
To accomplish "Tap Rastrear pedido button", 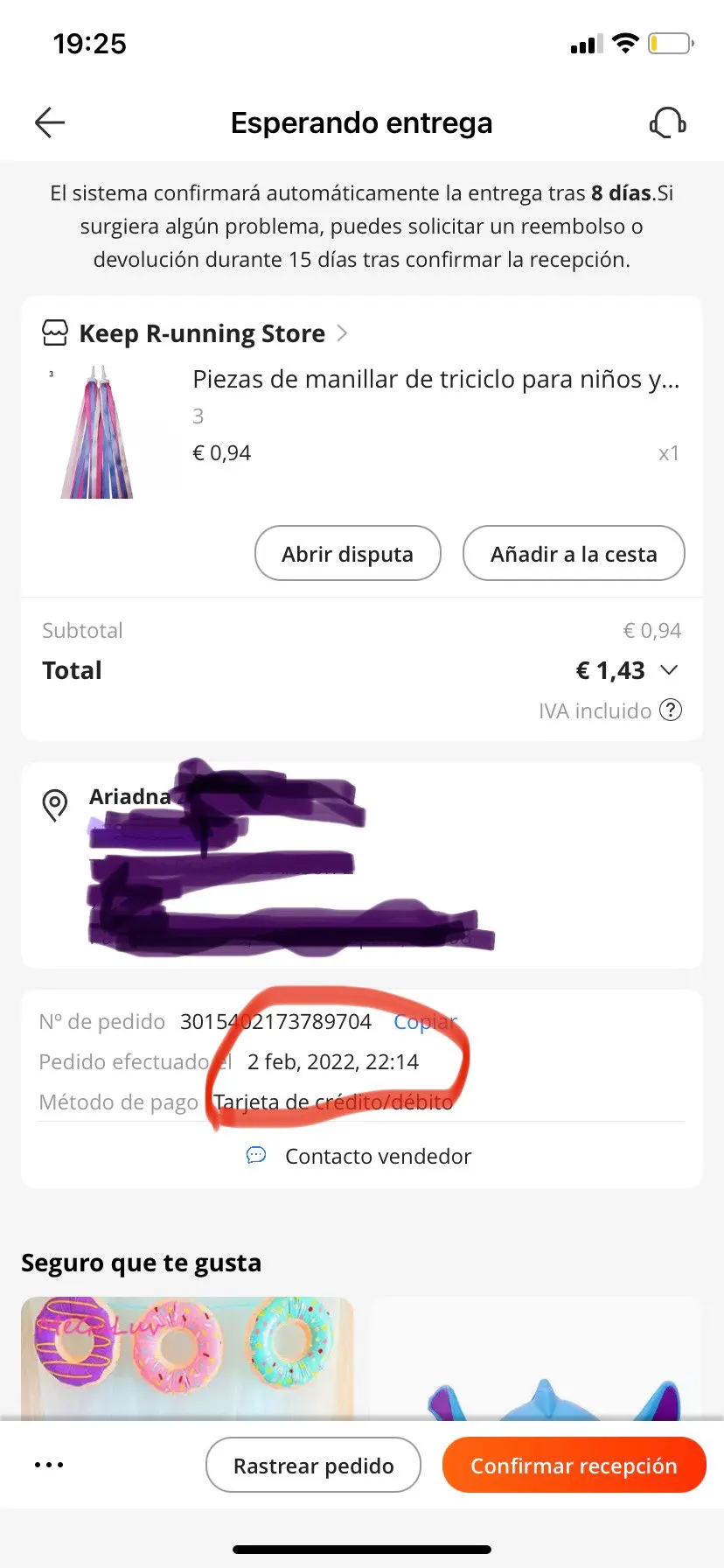I will [313, 1466].
